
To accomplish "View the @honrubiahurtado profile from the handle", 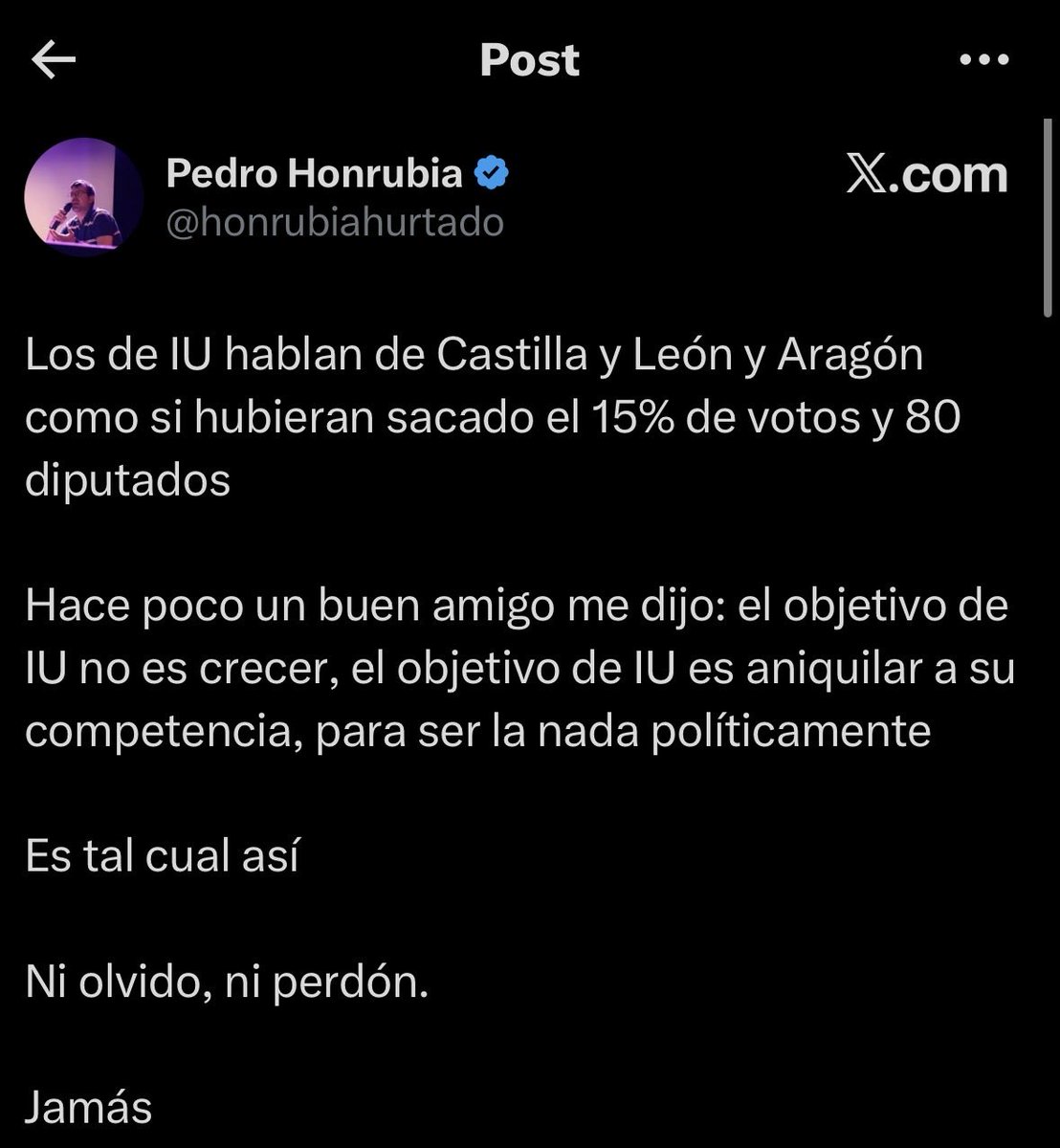I will (335, 223).
